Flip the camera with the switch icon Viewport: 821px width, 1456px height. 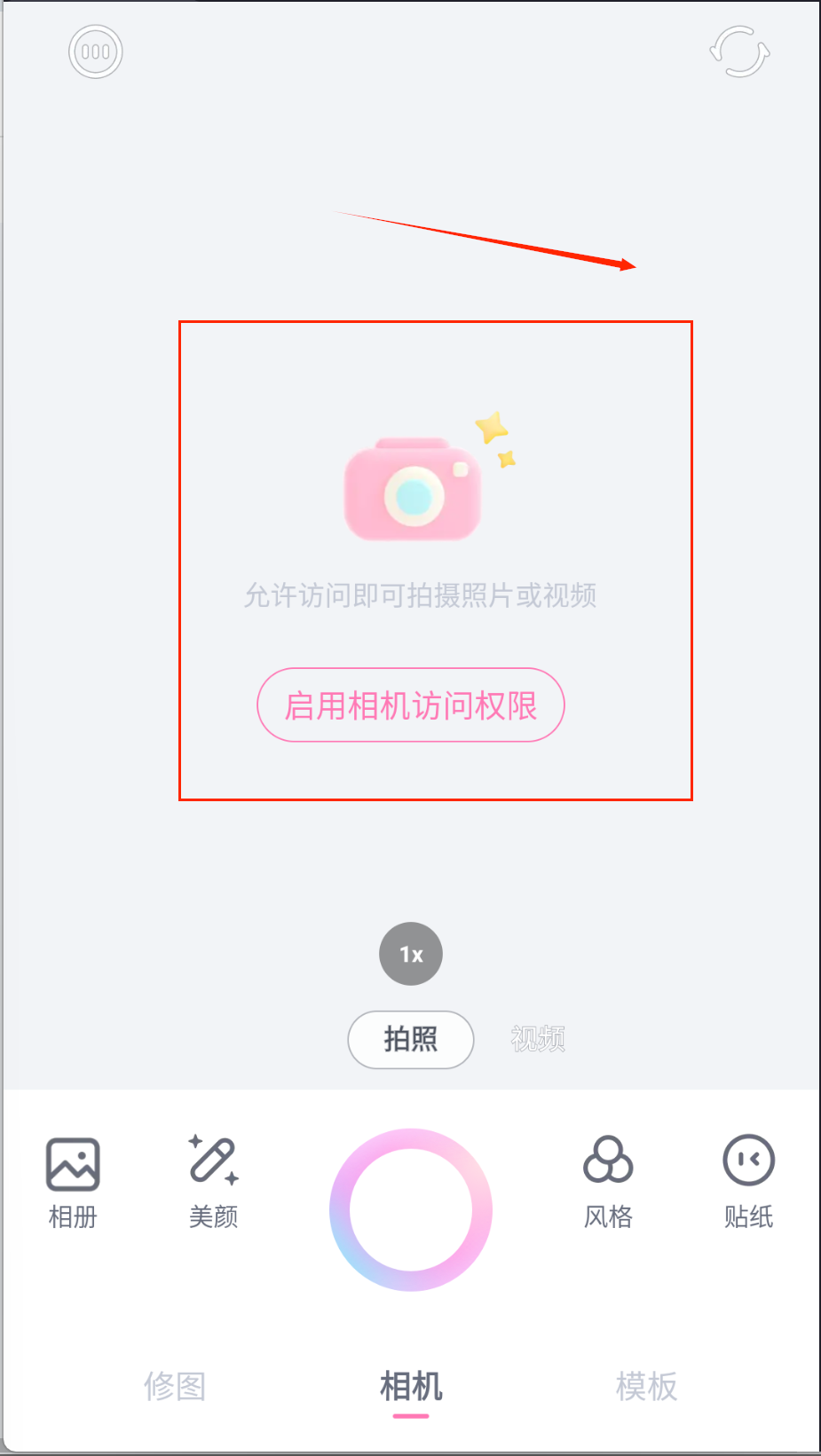point(739,52)
